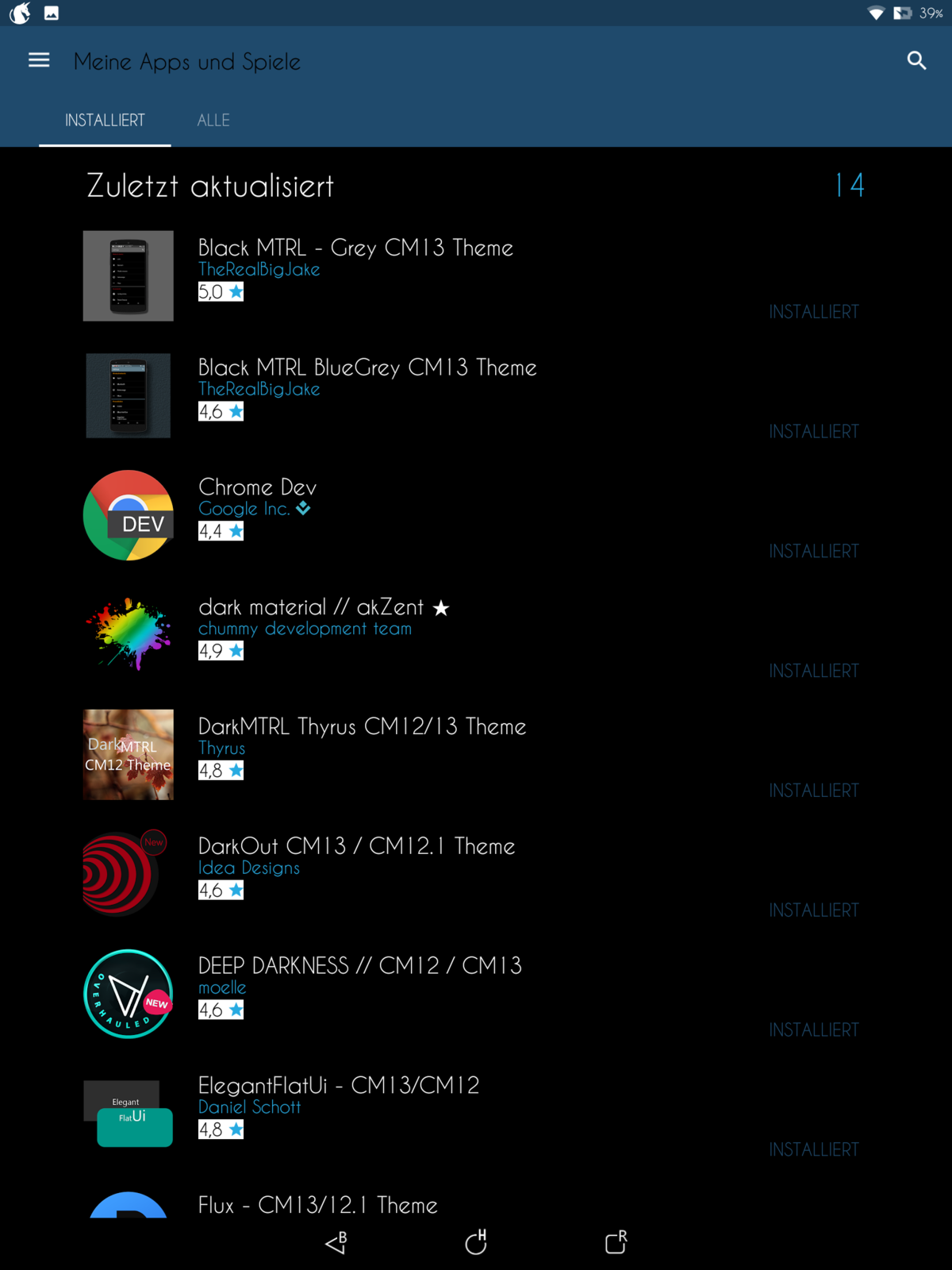Screen dimensions: 952x1270
Task: Open DEEP DARKNESS // CM12 / CM13
Action: point(359,966)
